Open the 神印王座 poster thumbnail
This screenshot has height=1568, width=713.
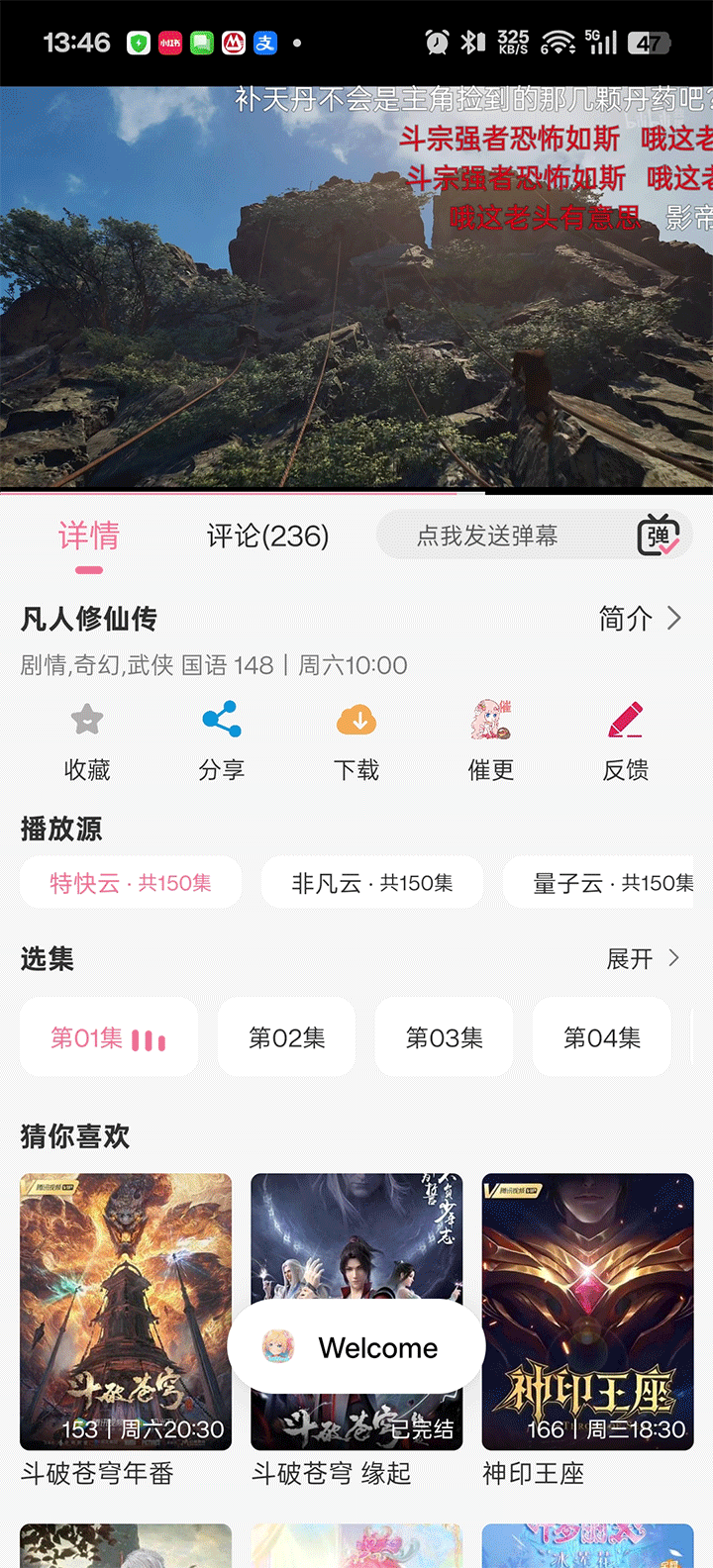coord(586,1312)
